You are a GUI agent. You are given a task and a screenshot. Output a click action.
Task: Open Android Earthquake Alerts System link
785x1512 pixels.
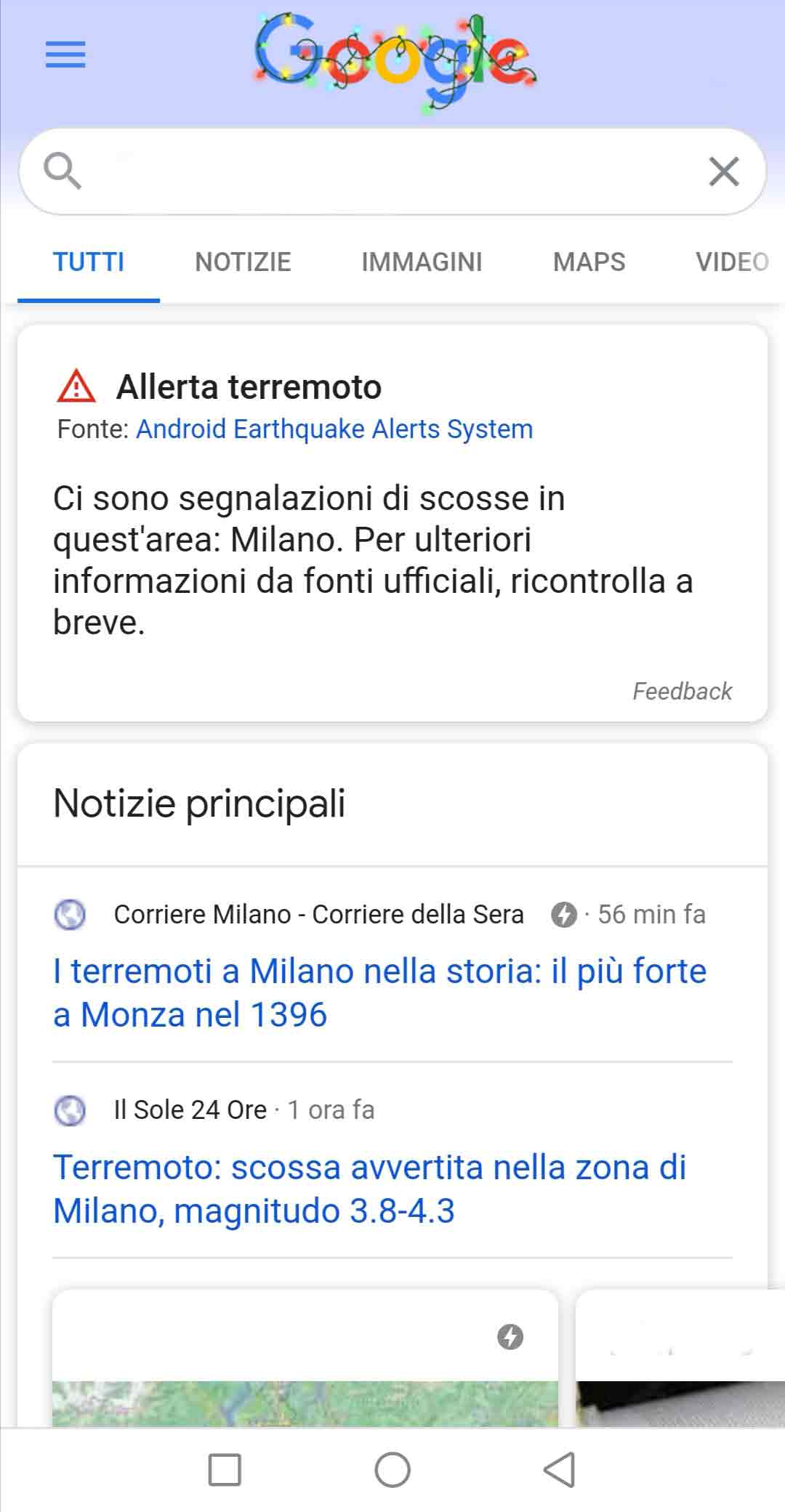334,429
